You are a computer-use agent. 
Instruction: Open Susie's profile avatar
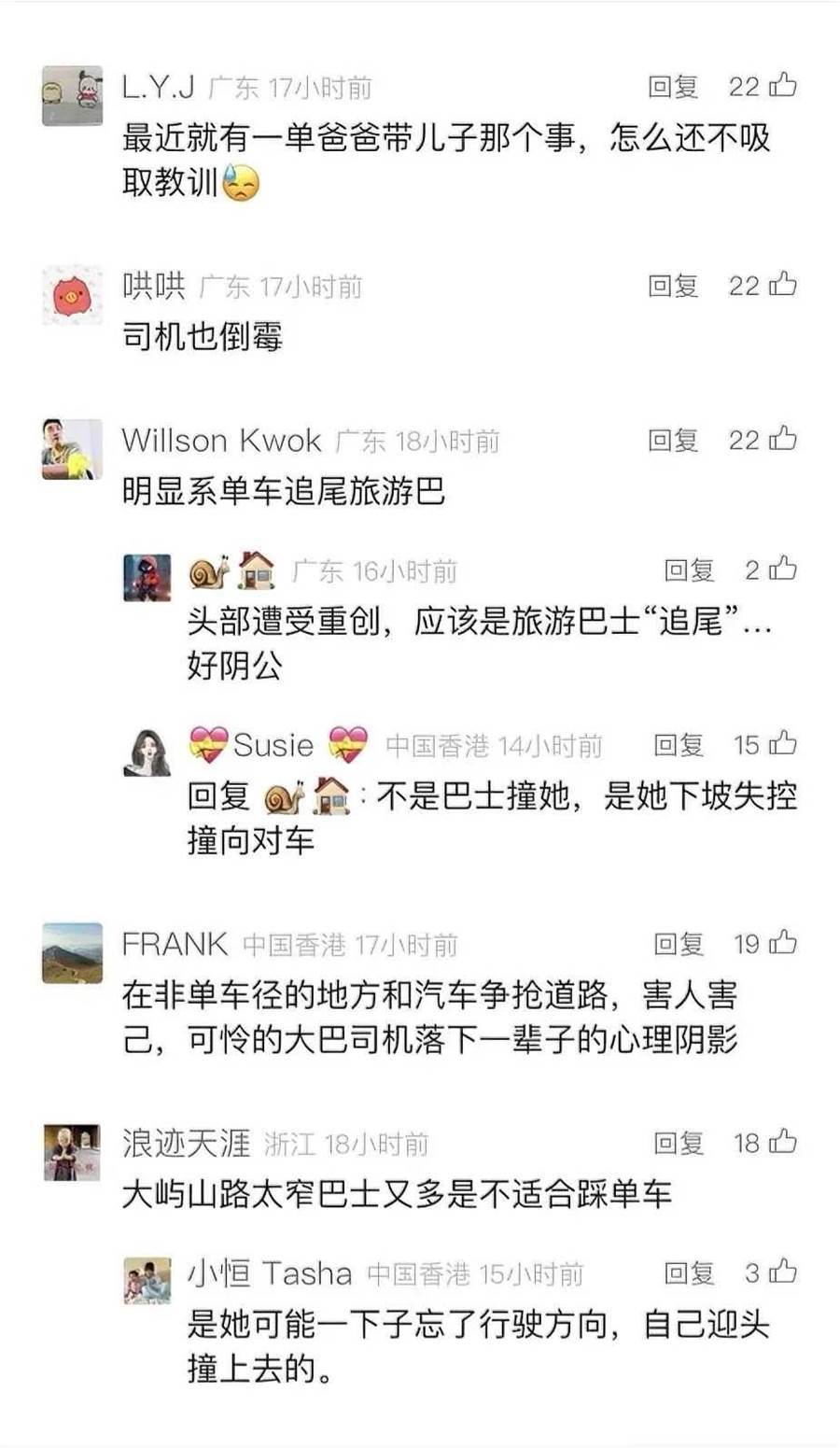click(x=147, y=752)
